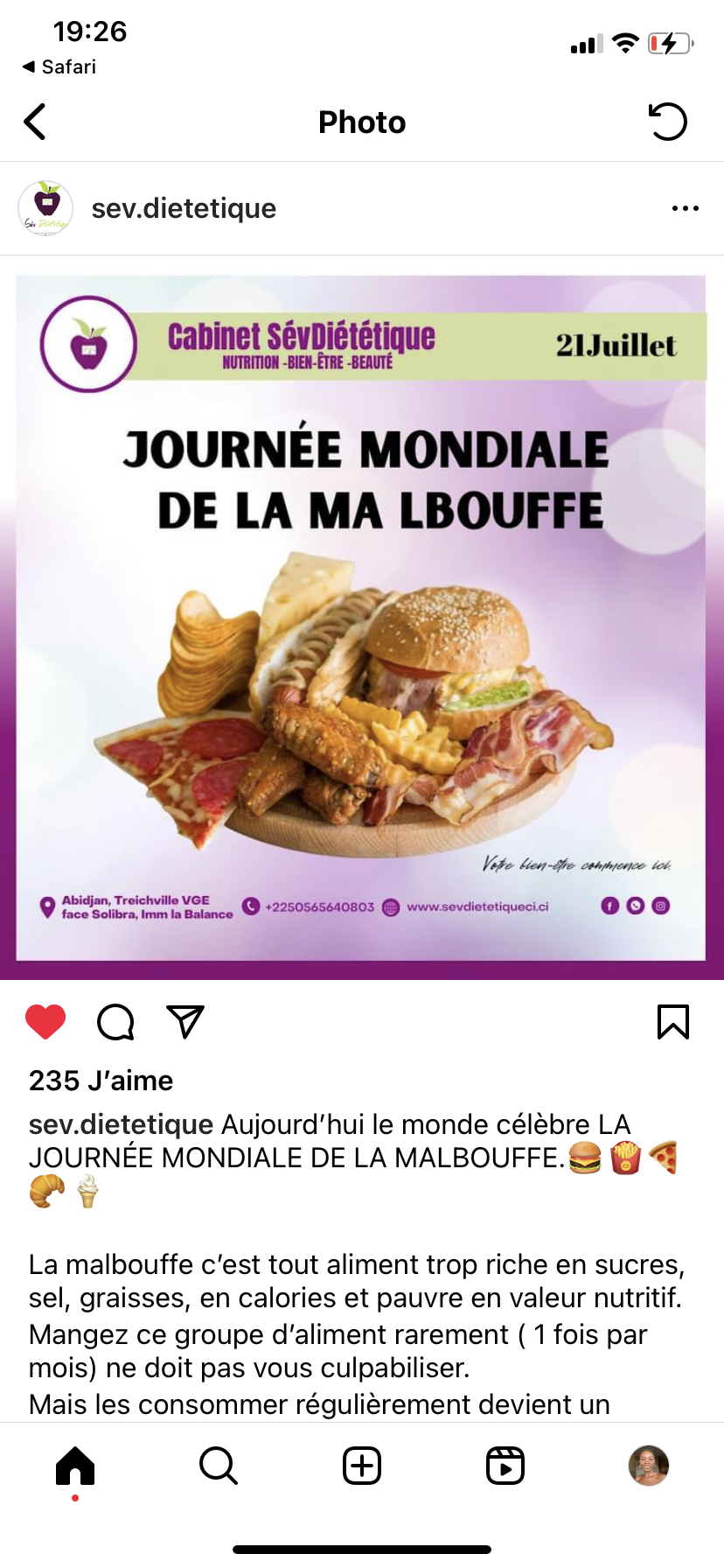
Task: Go back from the Photo screen
Action: [x=35, y=122]
